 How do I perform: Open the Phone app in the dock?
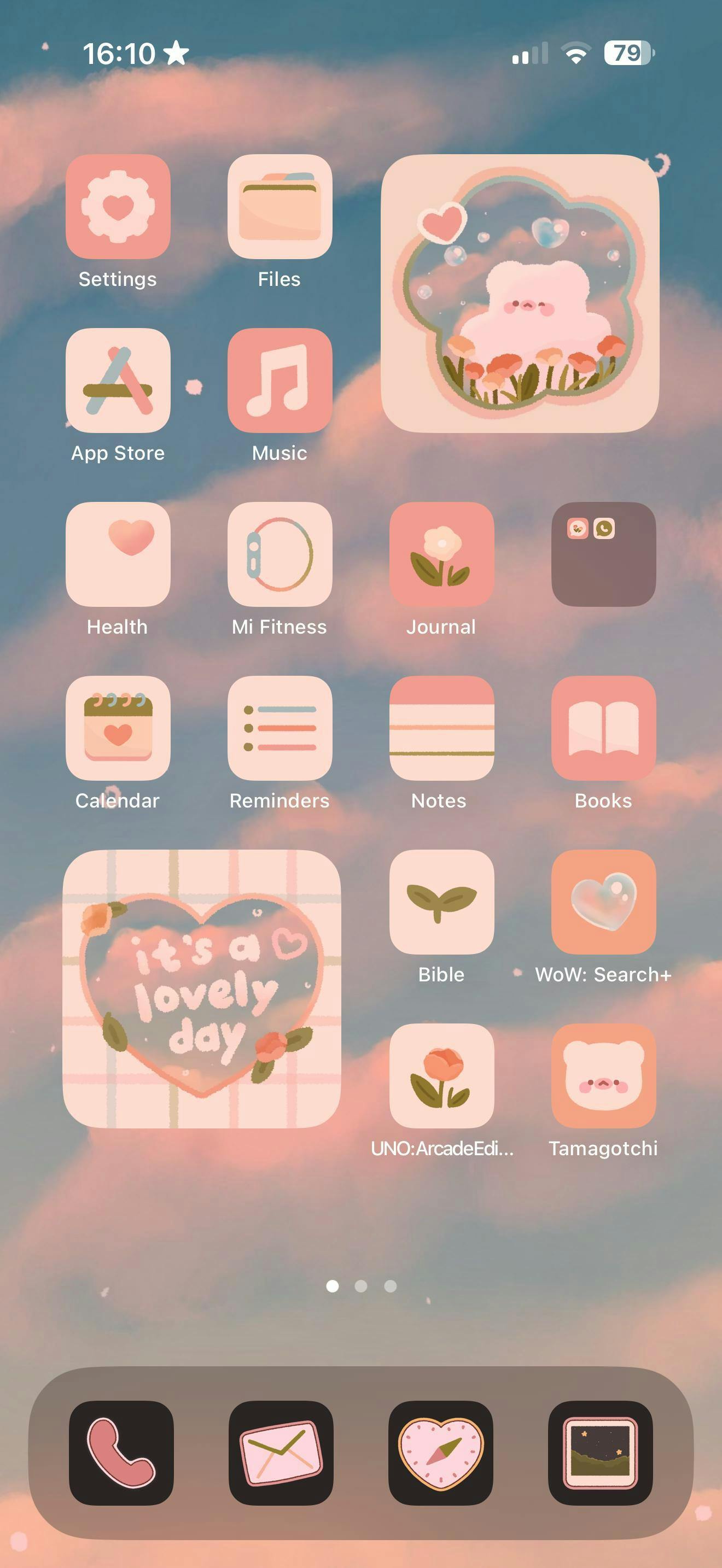[x=121, y=1453]
